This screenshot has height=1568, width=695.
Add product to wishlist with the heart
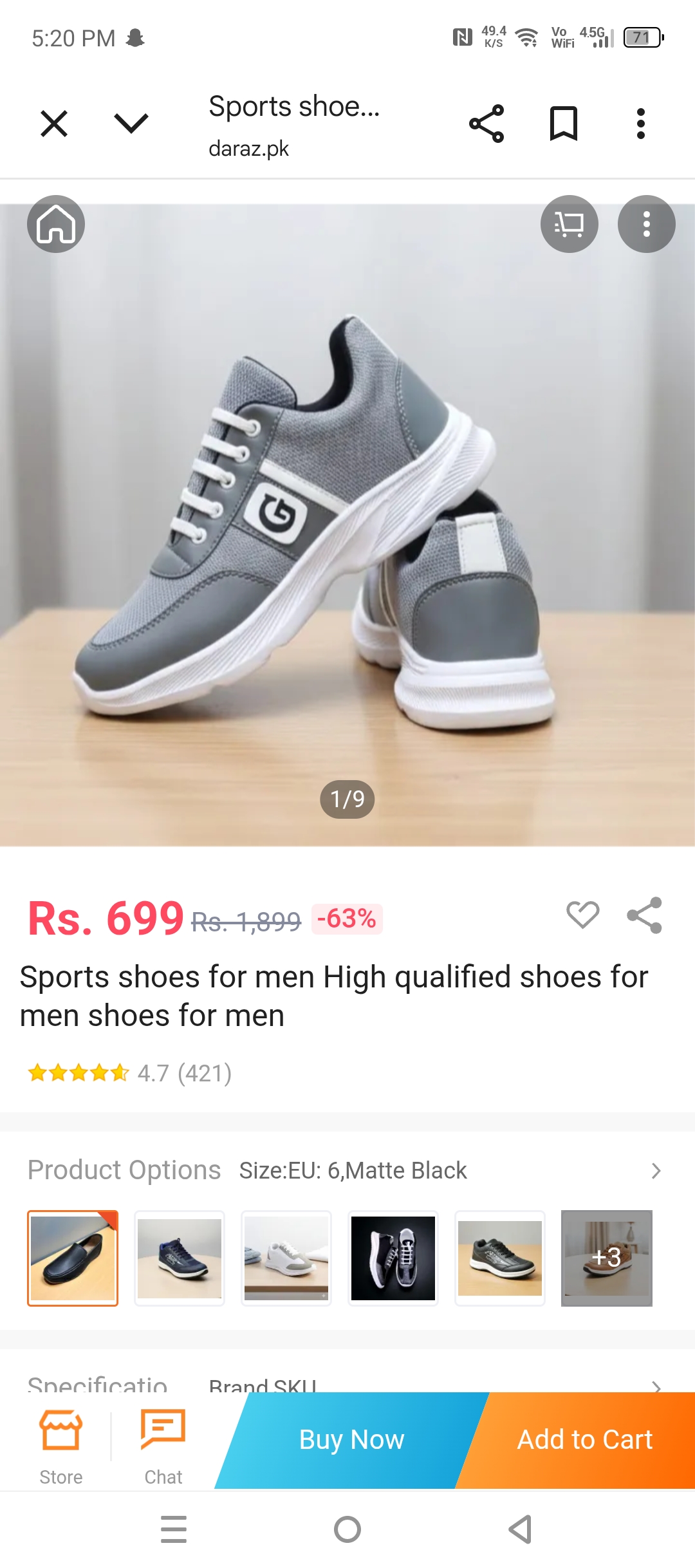click(x=583, y=915)
